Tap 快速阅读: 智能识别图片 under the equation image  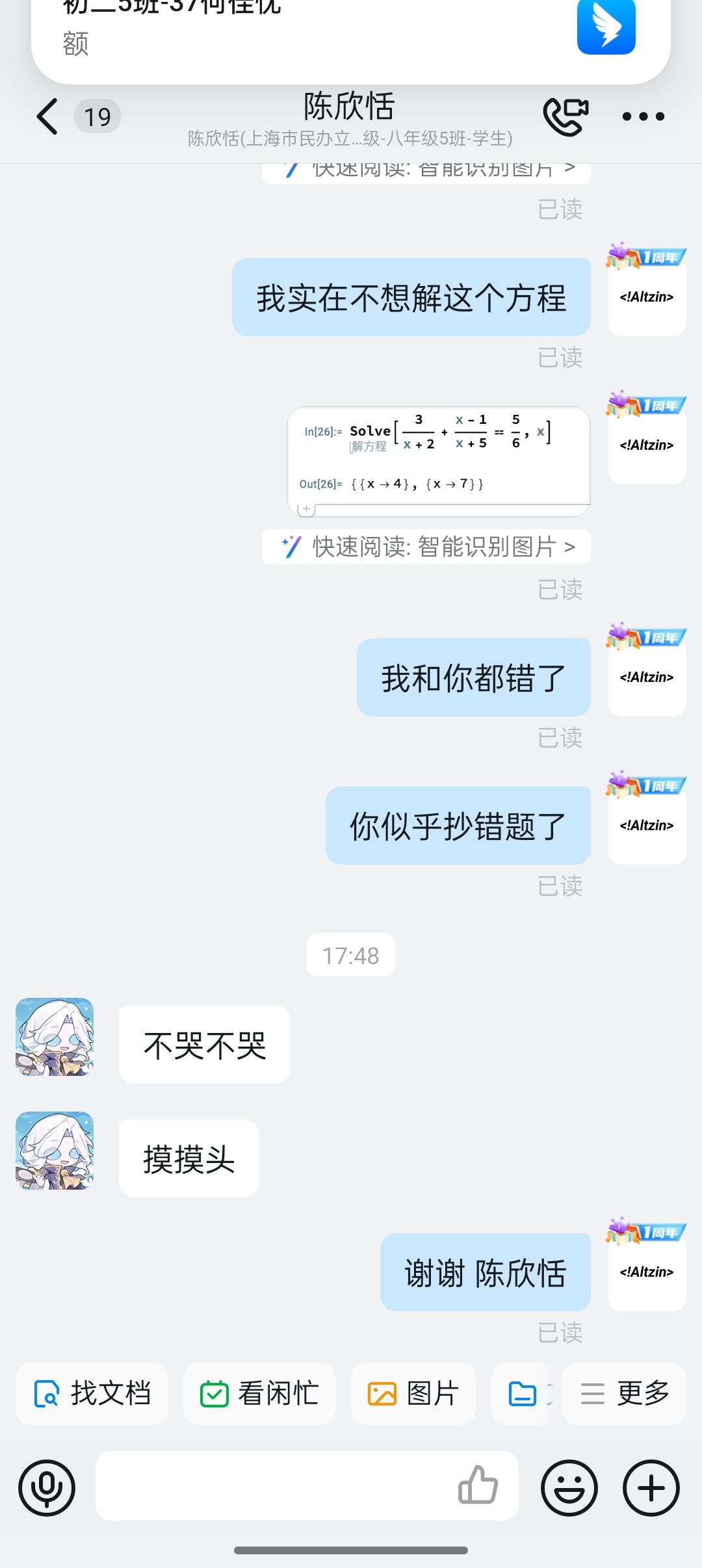(x=426, y=547)
